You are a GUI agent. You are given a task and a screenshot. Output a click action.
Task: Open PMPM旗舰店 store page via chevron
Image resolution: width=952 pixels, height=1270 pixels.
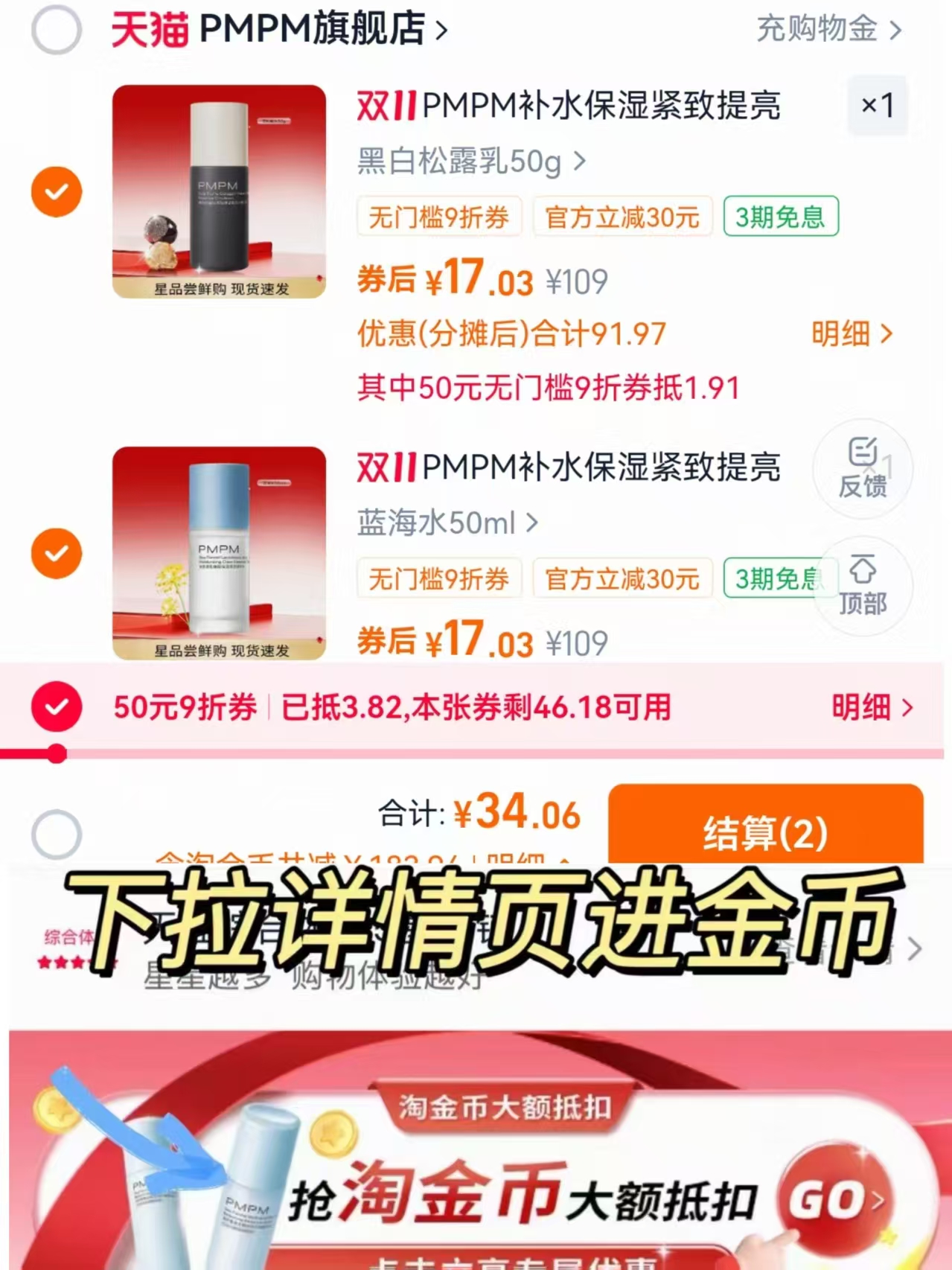point(438,30)
